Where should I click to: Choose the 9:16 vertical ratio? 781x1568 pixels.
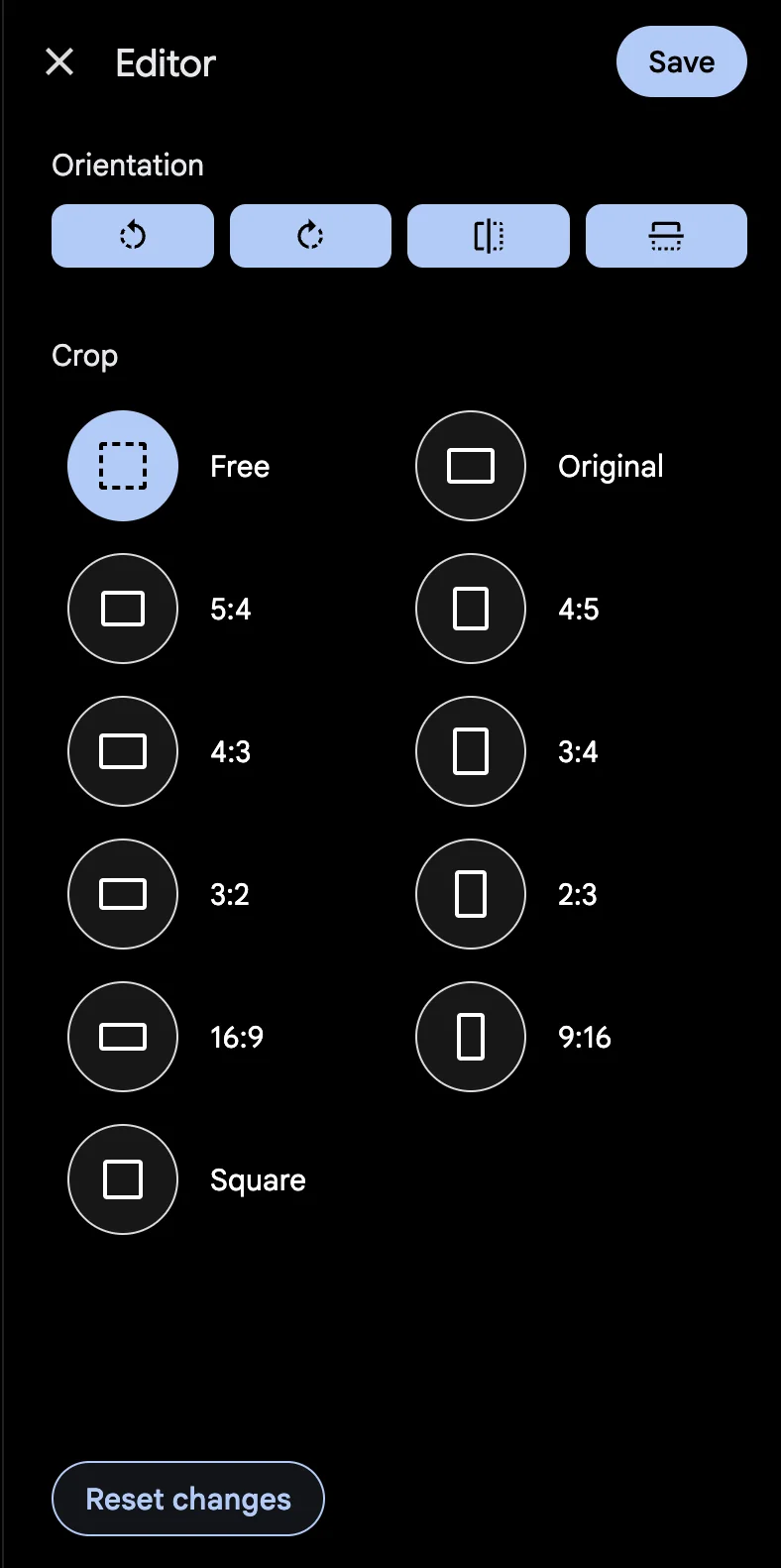[470, 1037]
